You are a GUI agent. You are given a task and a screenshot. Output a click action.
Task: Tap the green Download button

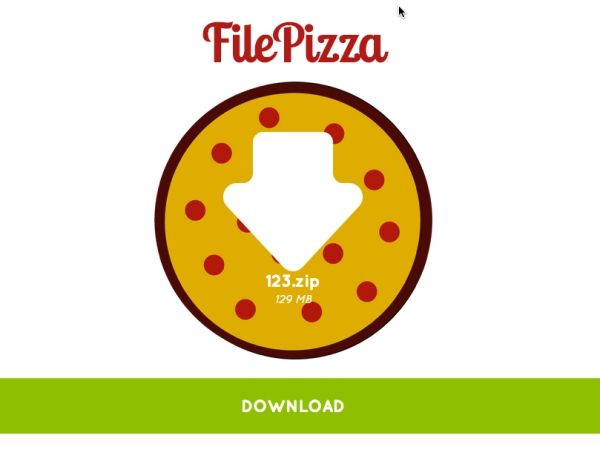(x=293, y=406)
